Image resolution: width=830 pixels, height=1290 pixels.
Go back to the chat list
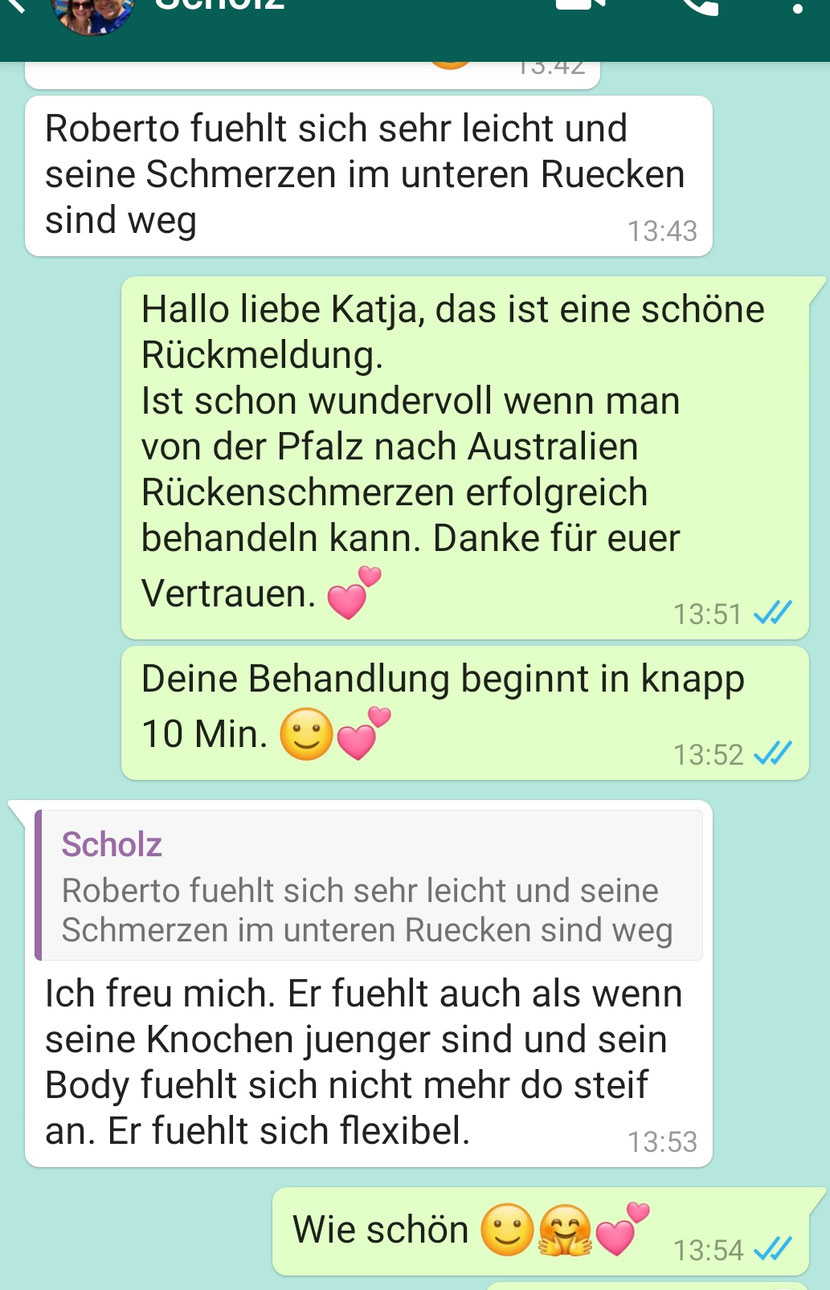tap(14, 8)
